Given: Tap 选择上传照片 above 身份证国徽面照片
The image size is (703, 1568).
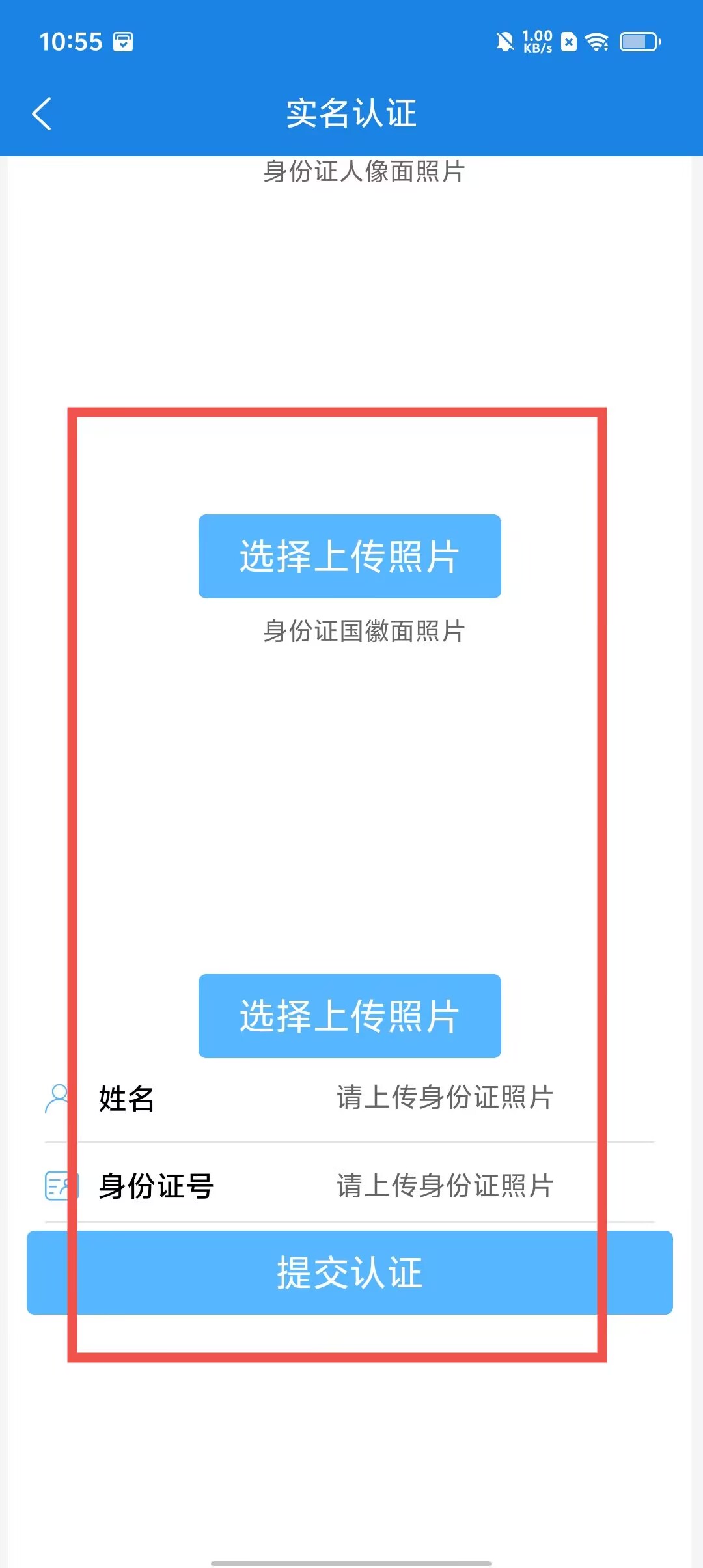Looking at the screenshot, I should pyautogui.click(x=350, y=557).
